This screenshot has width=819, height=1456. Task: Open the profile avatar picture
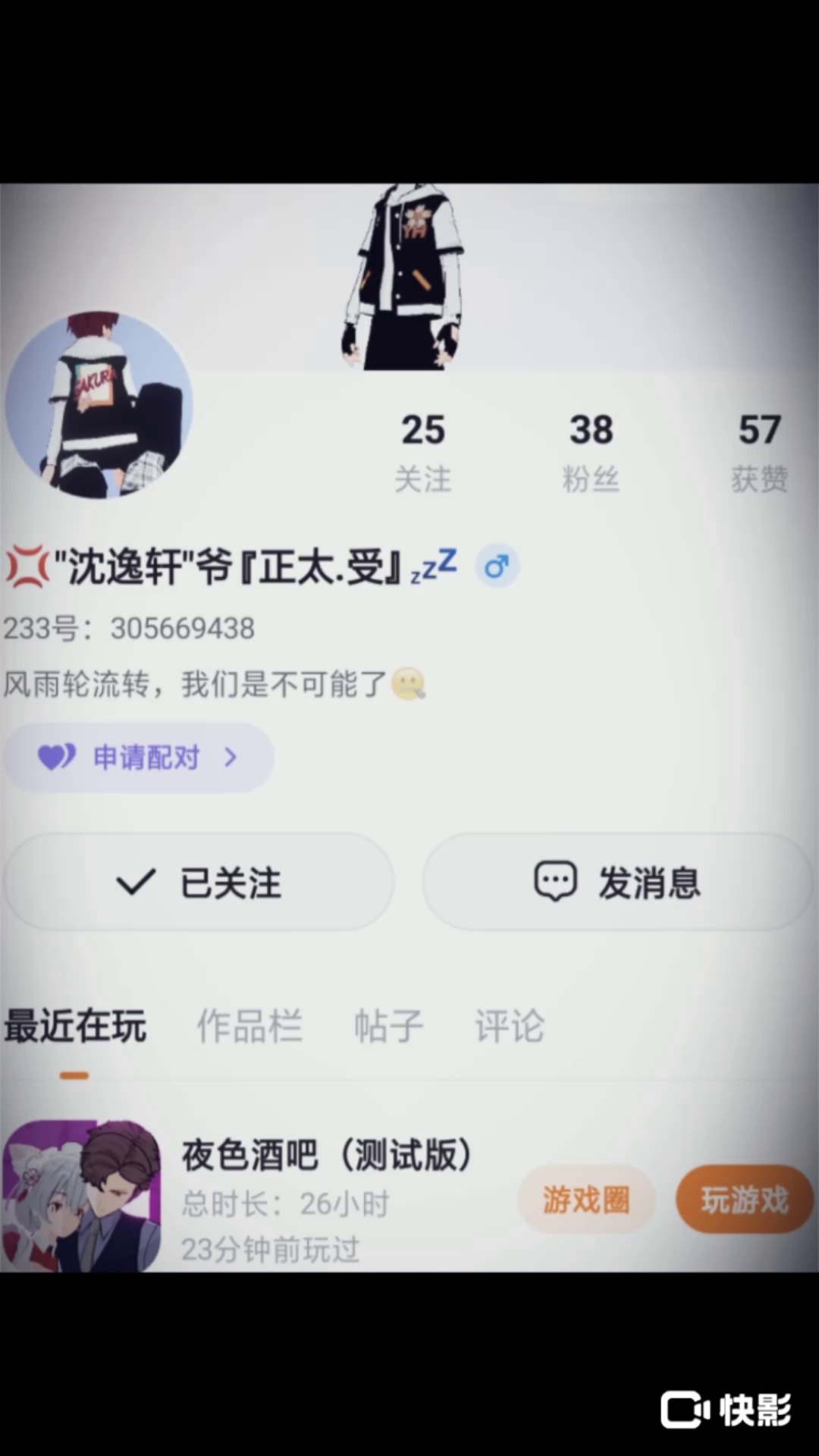click(x=99, y=404)
